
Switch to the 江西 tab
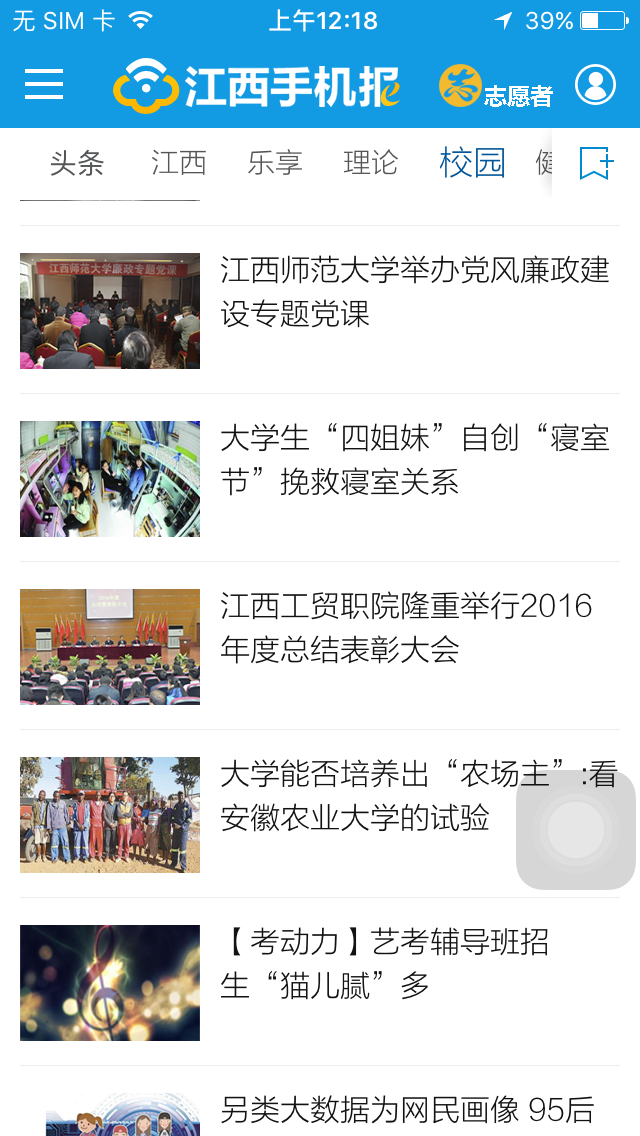tap(179, 163)
